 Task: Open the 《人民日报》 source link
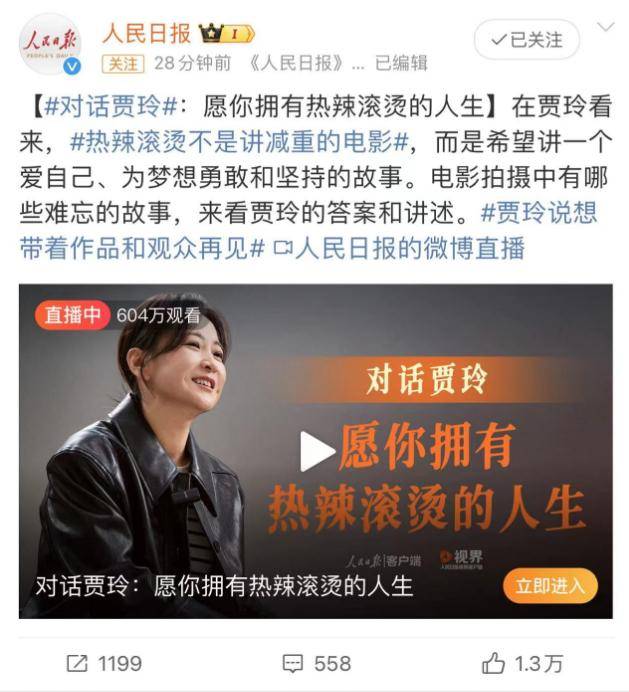[x=299, y=63]
